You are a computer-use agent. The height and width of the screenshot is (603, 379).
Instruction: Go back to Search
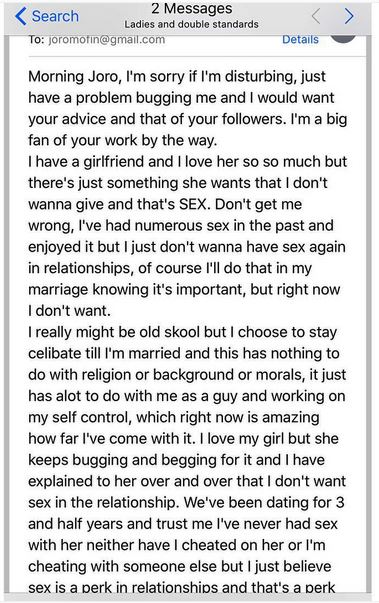coord(47,16)
